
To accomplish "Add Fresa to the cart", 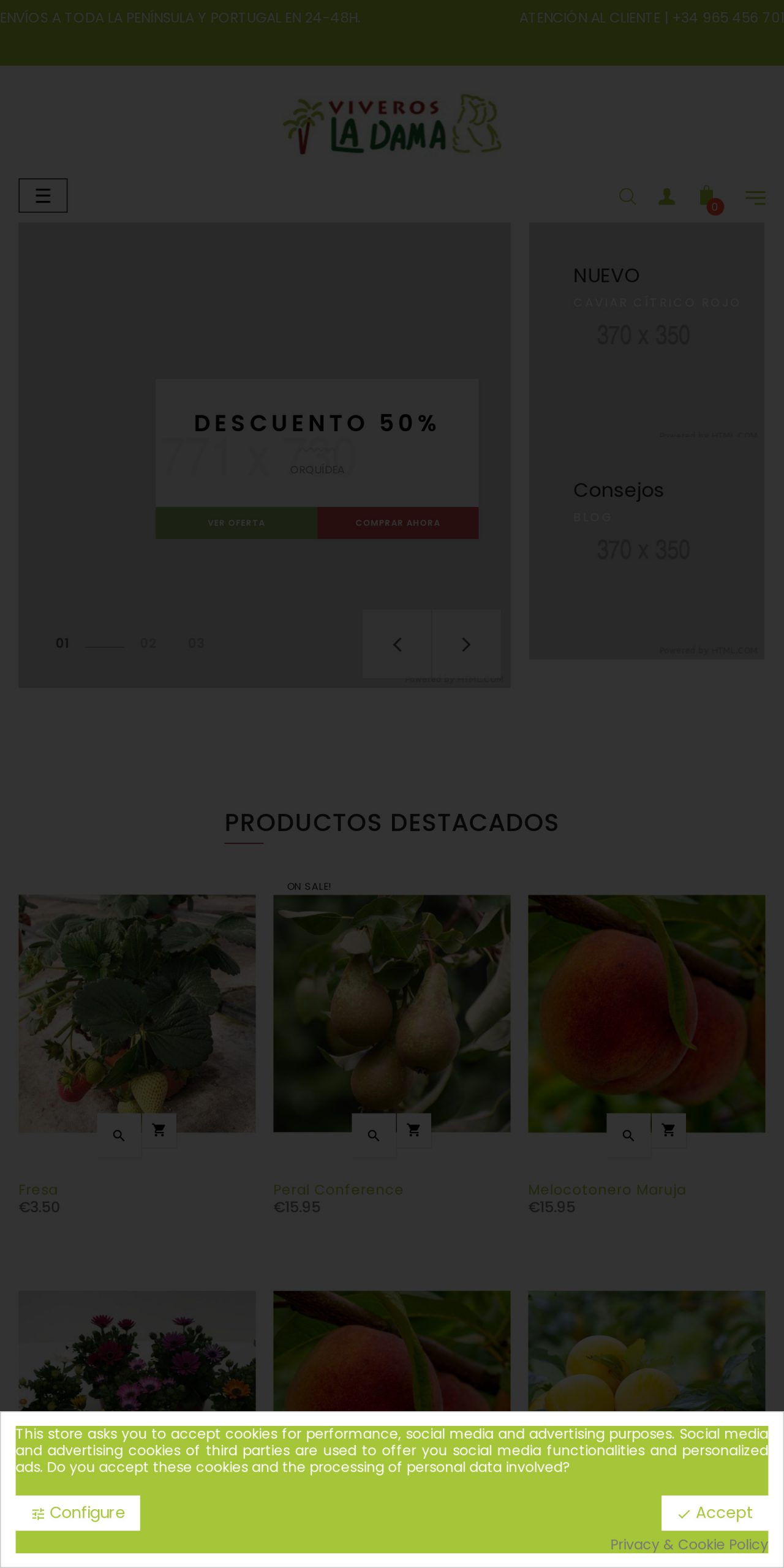I will point(159,1129).
